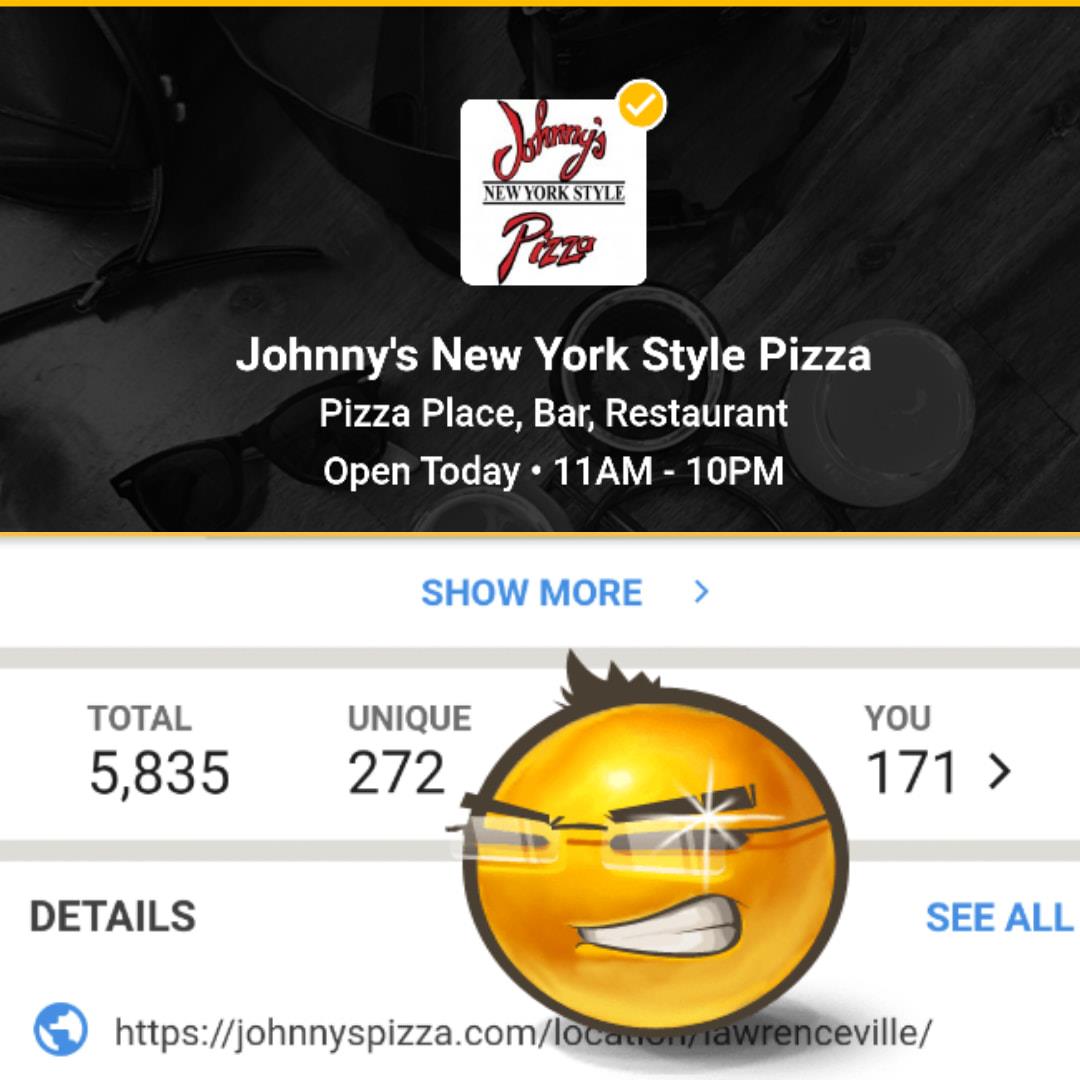Open the johnnyspizza.com website link

click(330, 1031)
